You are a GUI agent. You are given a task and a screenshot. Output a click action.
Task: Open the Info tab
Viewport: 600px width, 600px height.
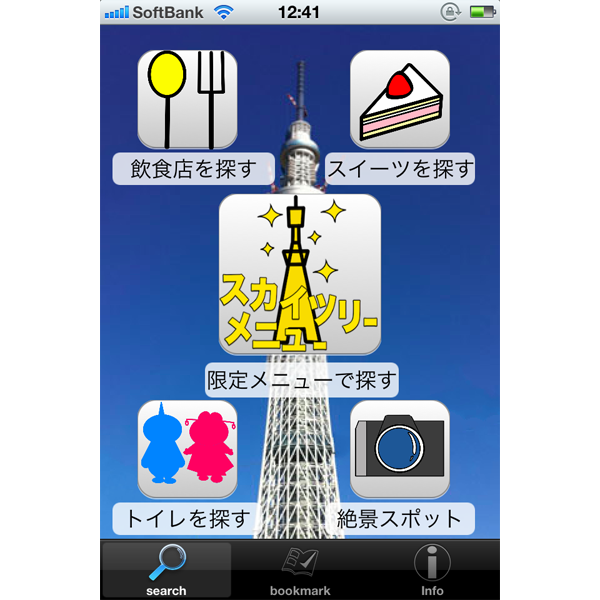click(432, 571)
